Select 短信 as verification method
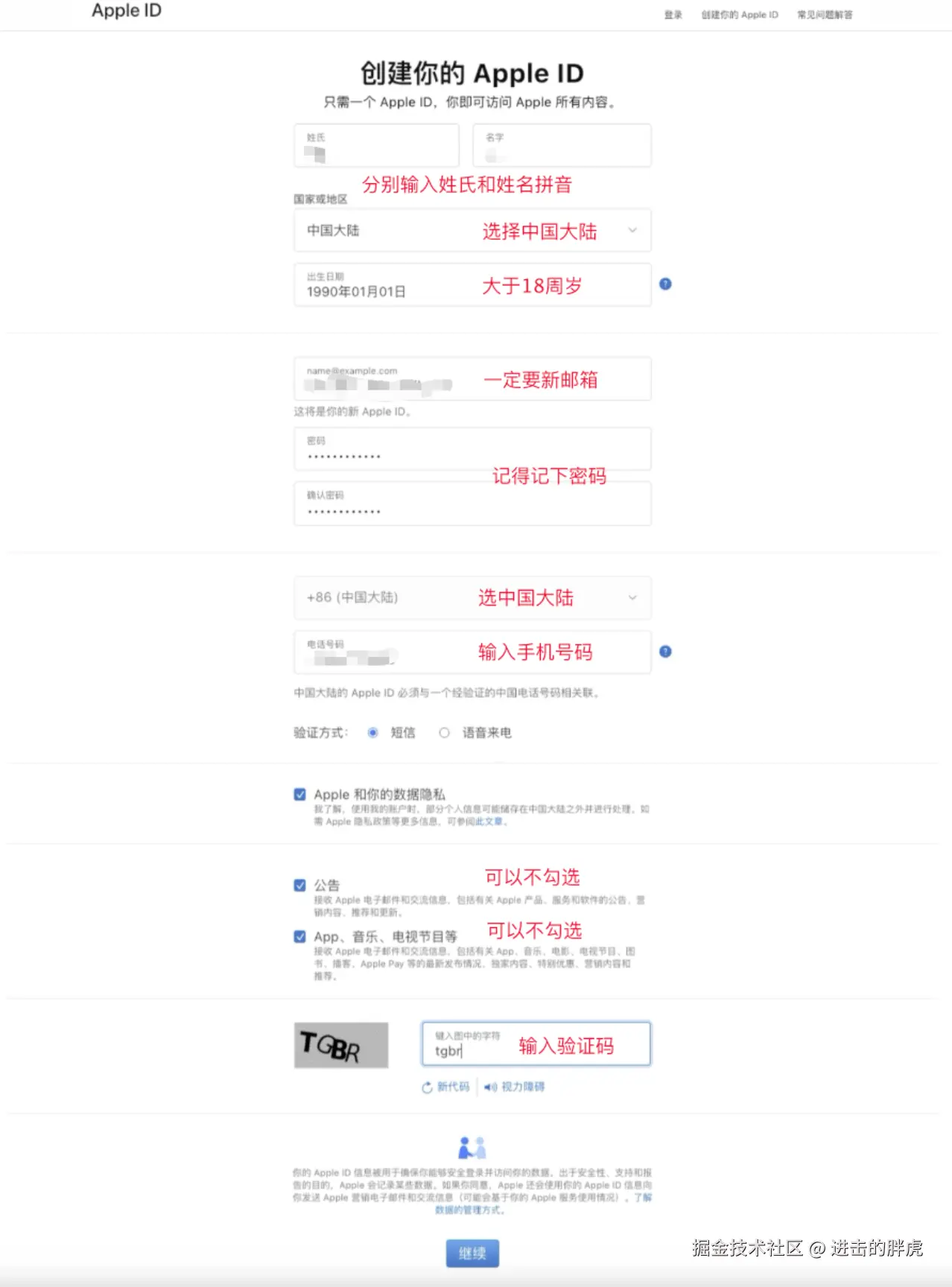The image size is (952, 1287). coord(373,733)
